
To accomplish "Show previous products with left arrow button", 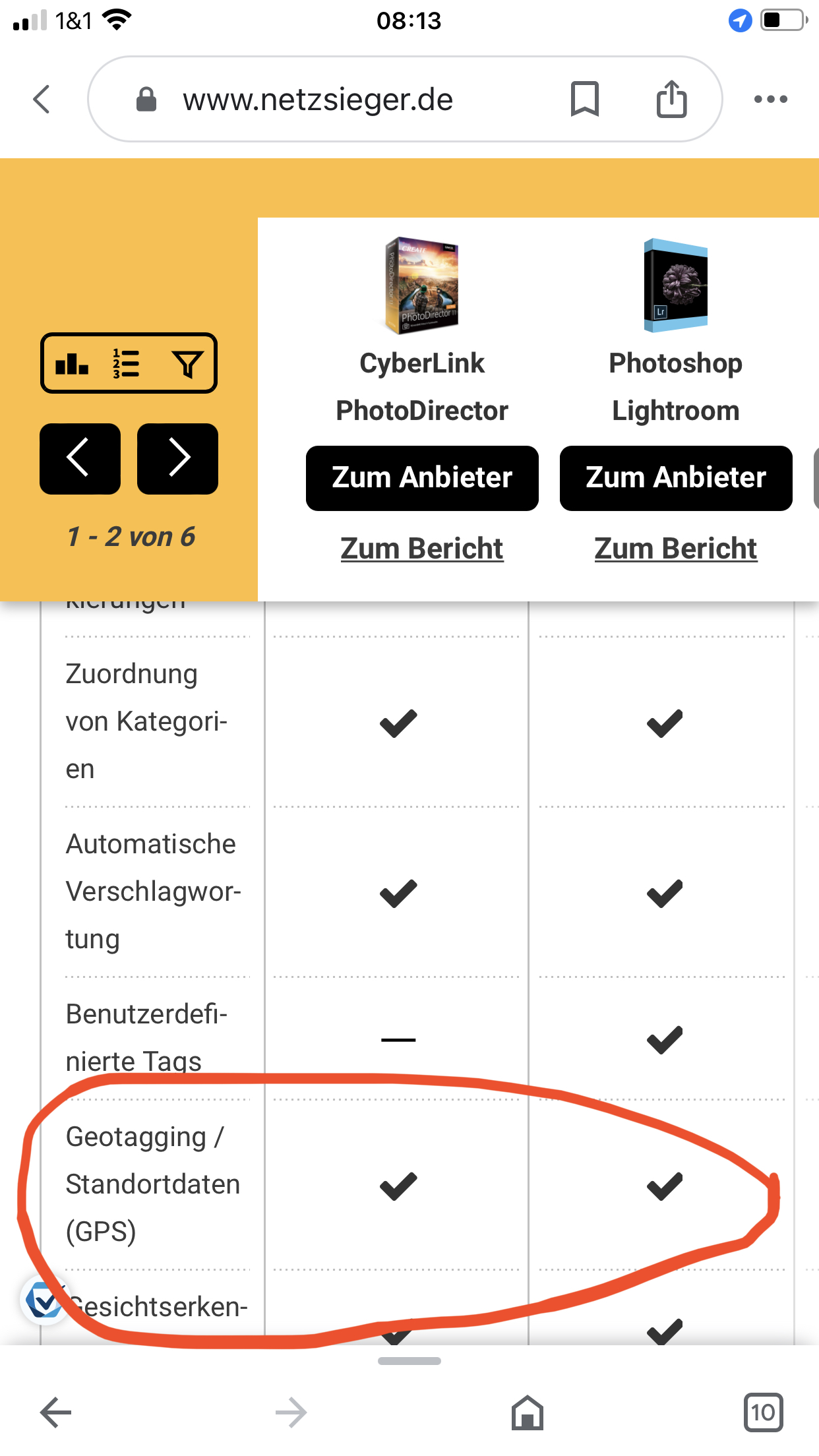I will pyautogui.click(x=80, y=458).
